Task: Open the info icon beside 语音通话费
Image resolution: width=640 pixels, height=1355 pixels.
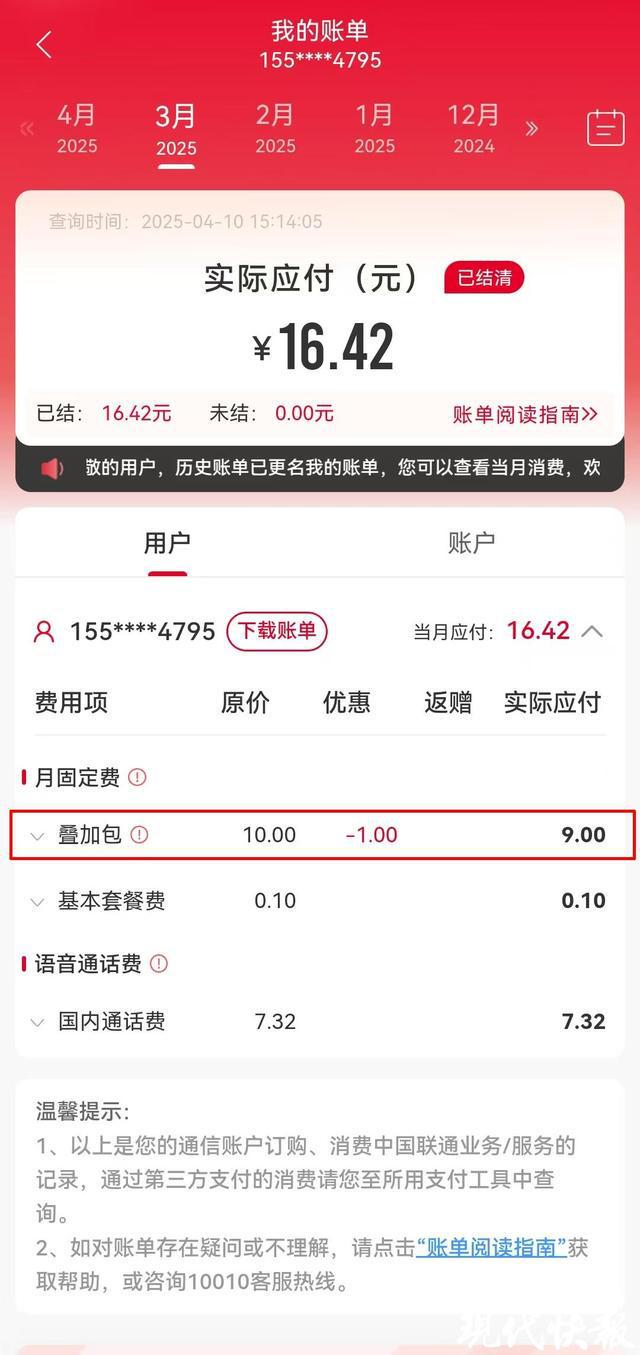Action: pos(159,964)
